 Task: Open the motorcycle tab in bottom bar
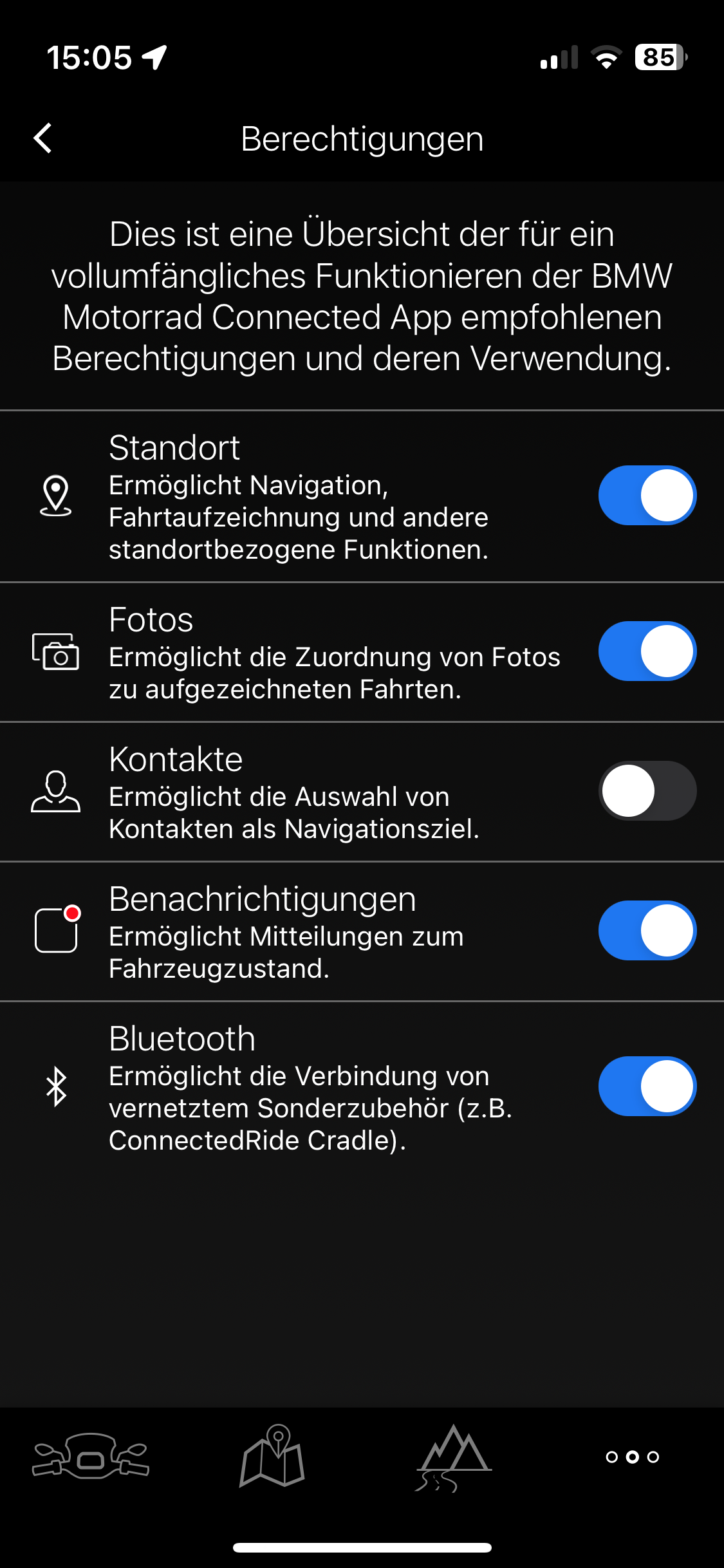[91, 1456]
